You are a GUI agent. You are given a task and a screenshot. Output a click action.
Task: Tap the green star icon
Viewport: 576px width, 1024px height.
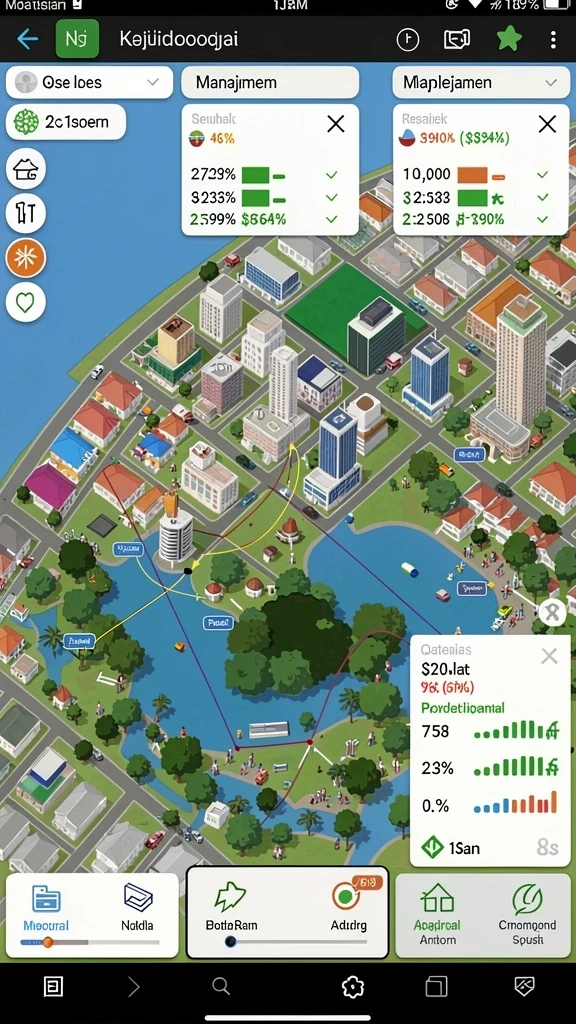click(x=509, y=39)
